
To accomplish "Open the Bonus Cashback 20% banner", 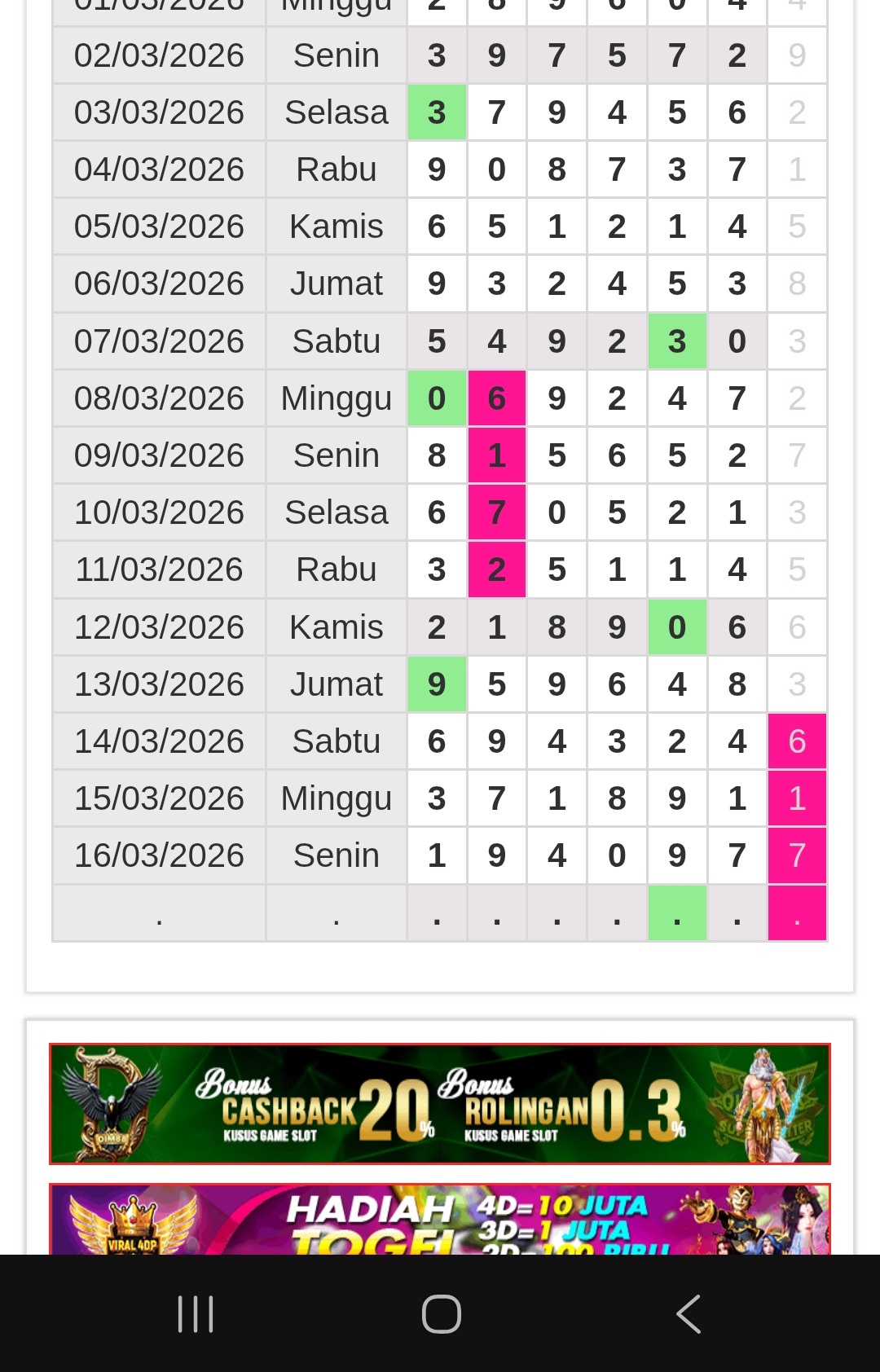I will [x=440, y=1104].
